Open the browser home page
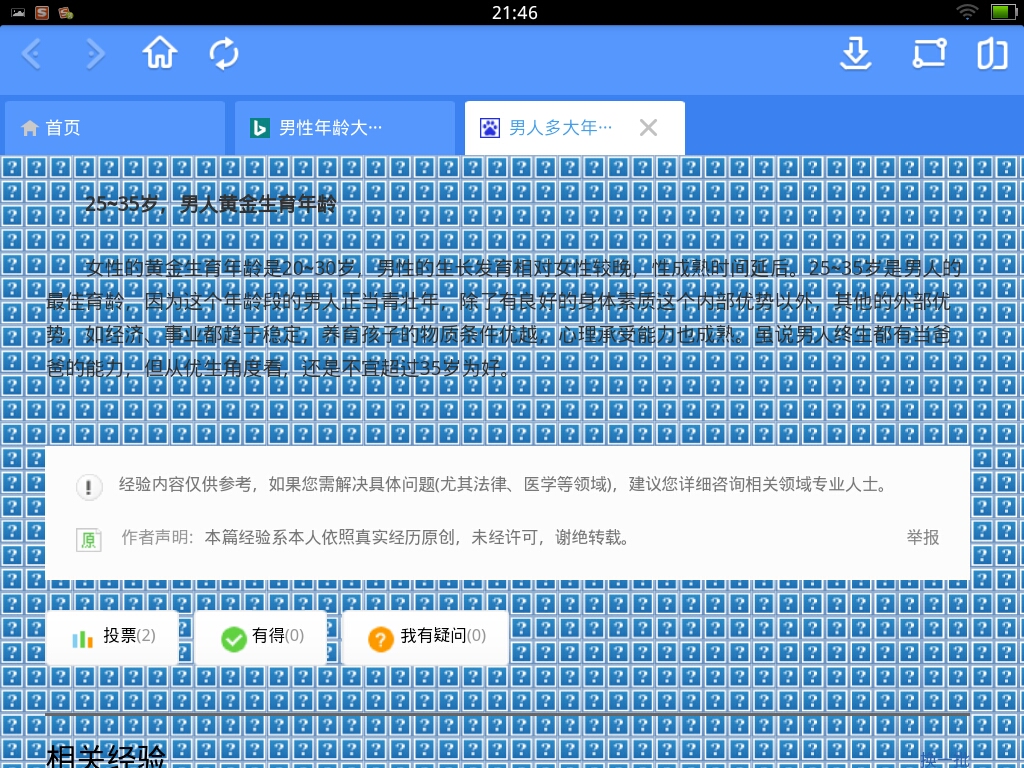The width and height of the screenshot is (1024, 768). pyautogui.click(x=160, y=54)
